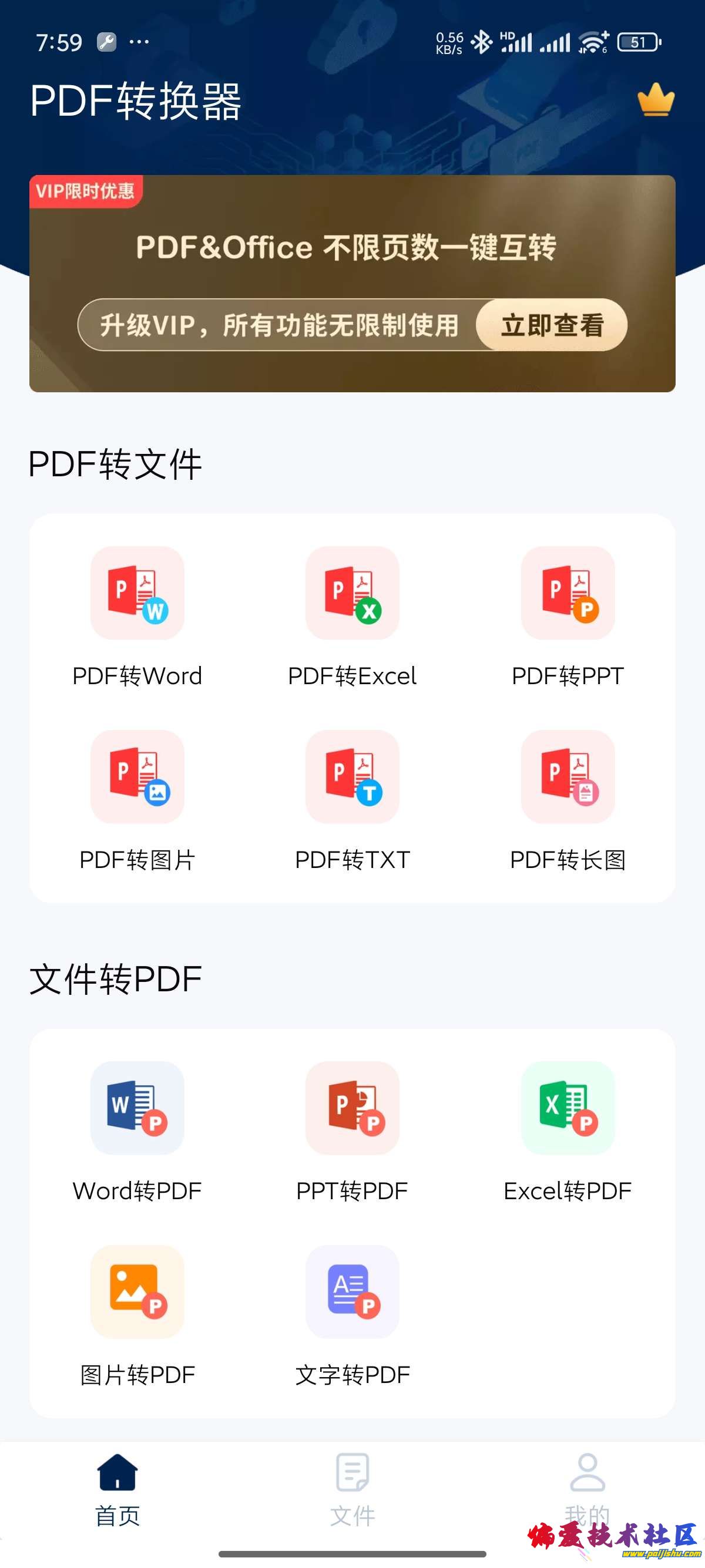Open PDF转Excel converter
The height and width of the screenshot is (1568, 705).
point(352,615)
